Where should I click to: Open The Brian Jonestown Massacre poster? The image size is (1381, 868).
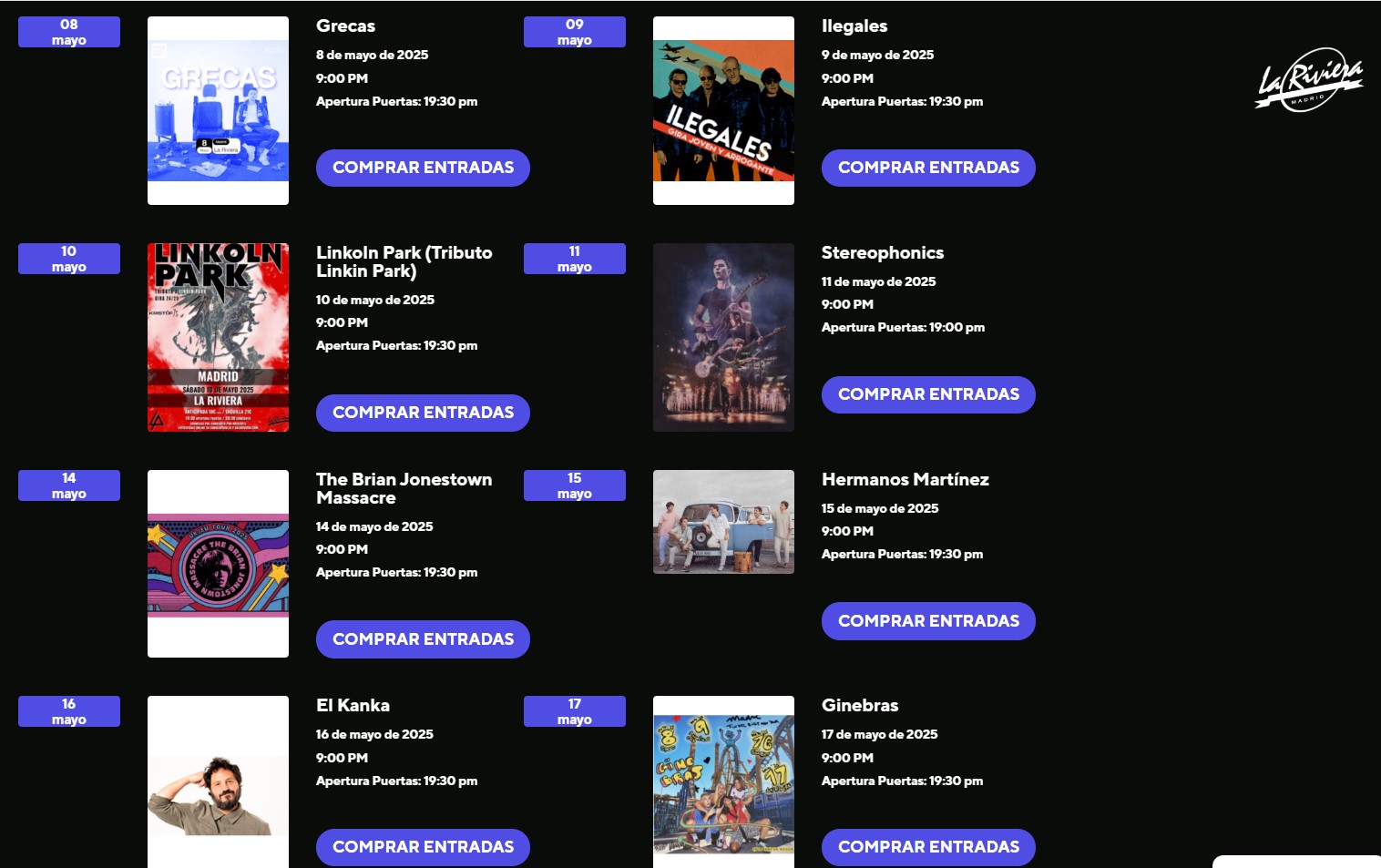tap(218, 564)
